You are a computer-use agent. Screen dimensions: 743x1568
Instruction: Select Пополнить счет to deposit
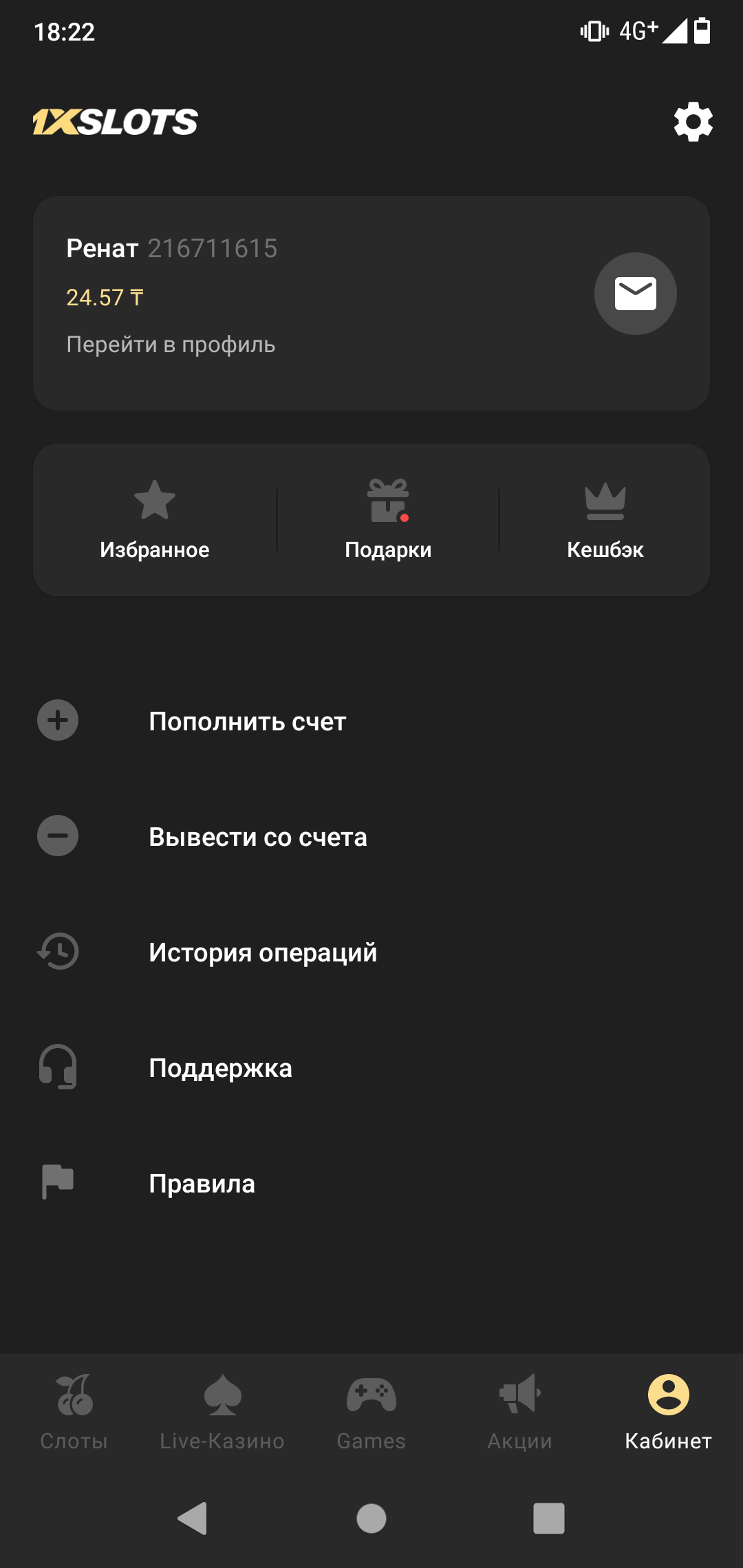pyautogui.click(x=247, y=721)
